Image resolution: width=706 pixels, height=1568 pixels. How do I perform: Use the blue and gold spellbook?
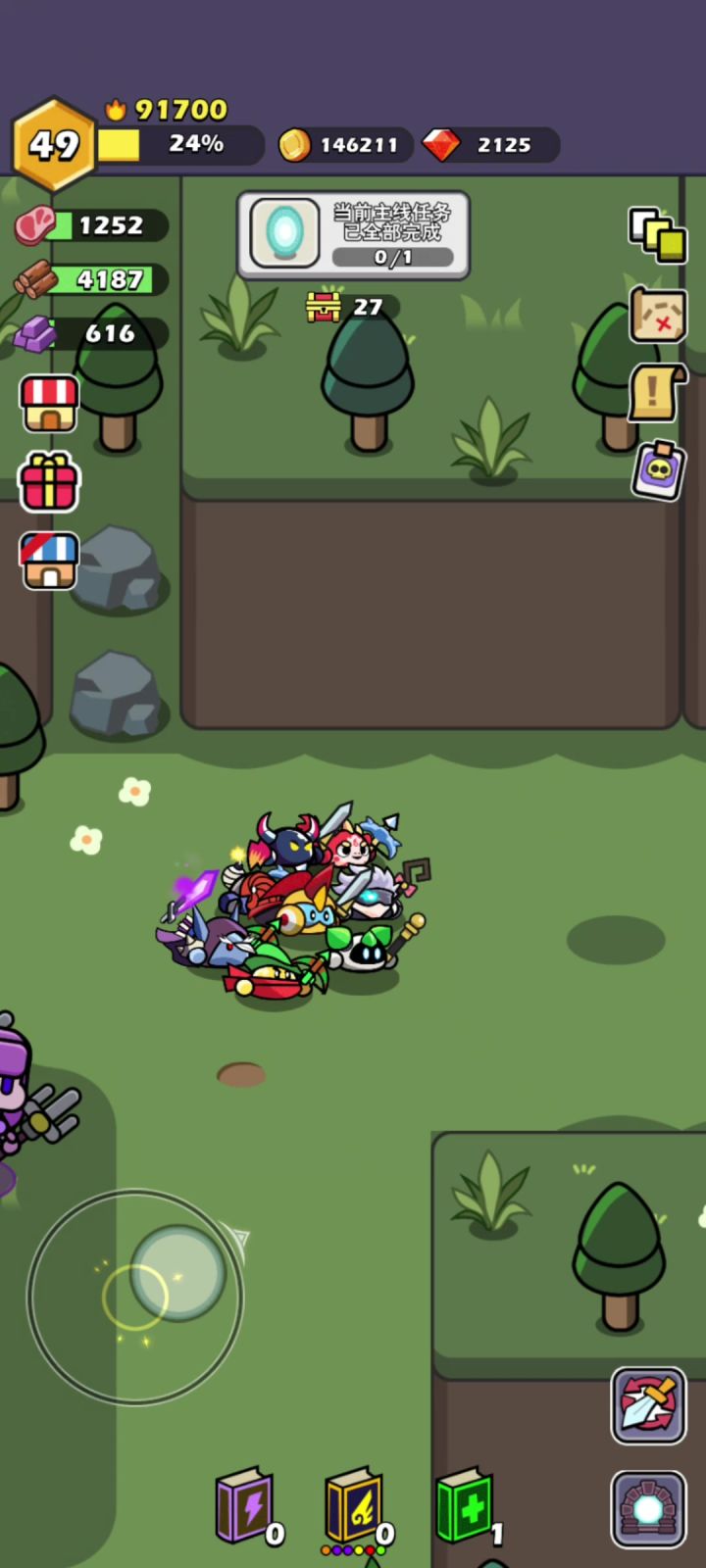[x=357, y=1506]
